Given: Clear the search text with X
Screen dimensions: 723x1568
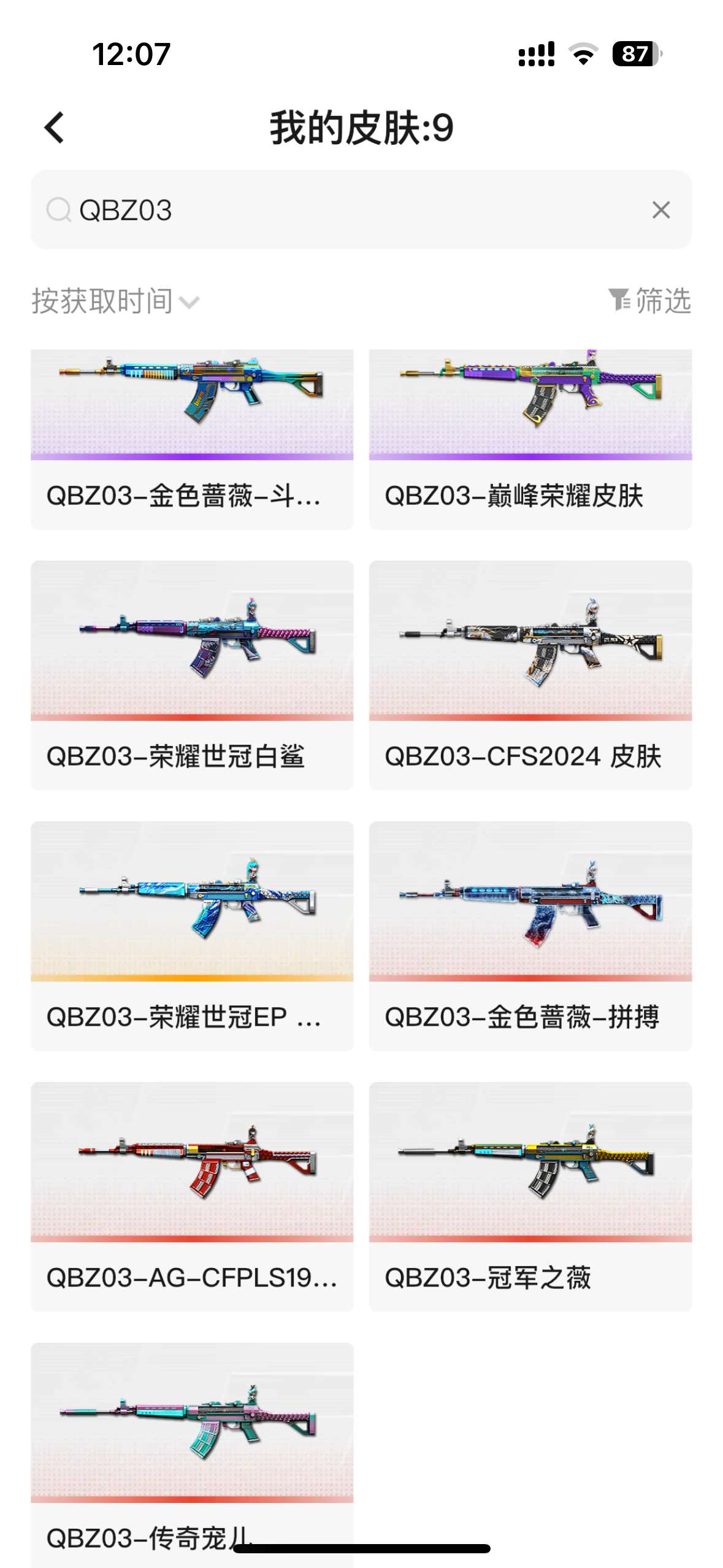Looking at the screenshot, I should click(660, 210).
